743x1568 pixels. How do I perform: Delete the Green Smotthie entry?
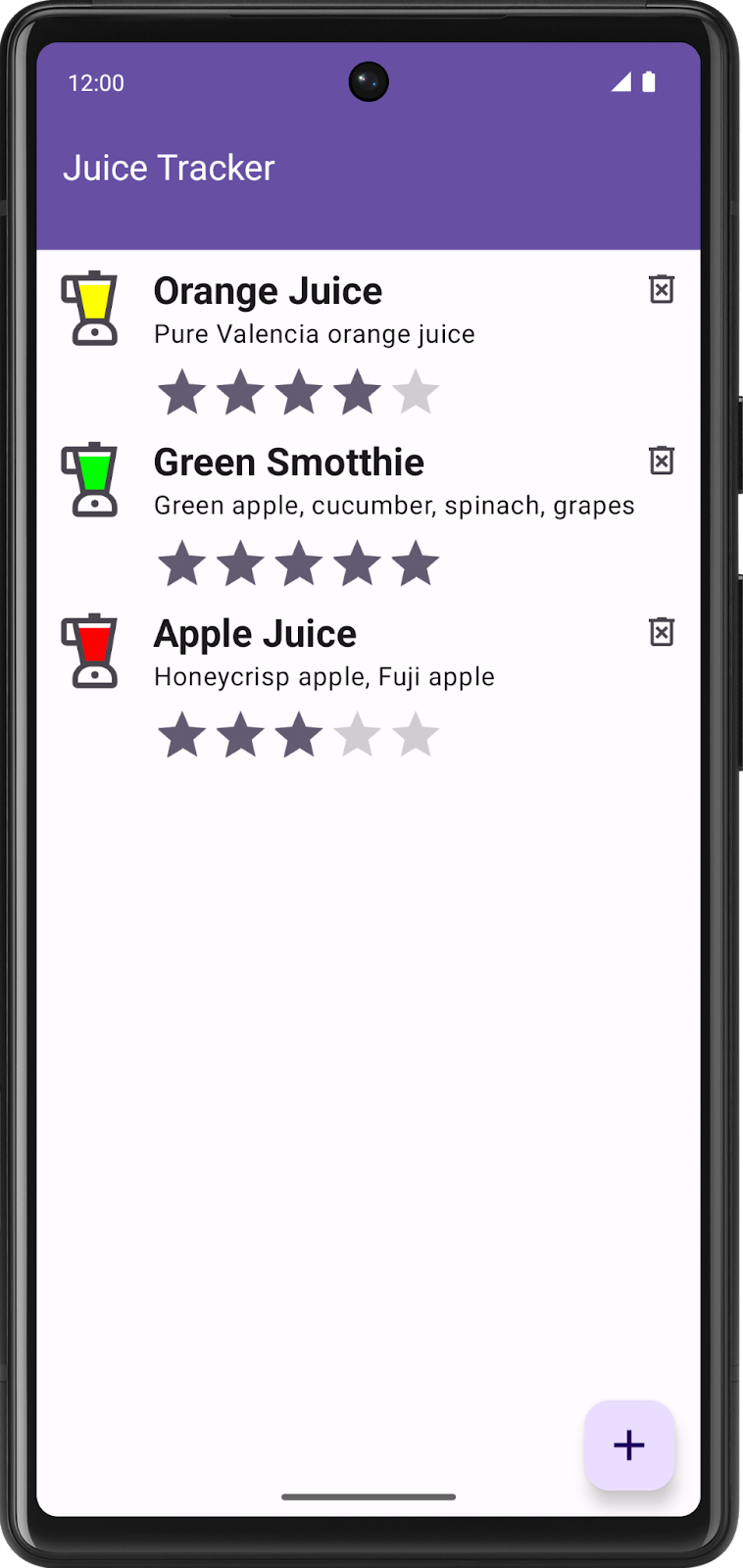662,461
